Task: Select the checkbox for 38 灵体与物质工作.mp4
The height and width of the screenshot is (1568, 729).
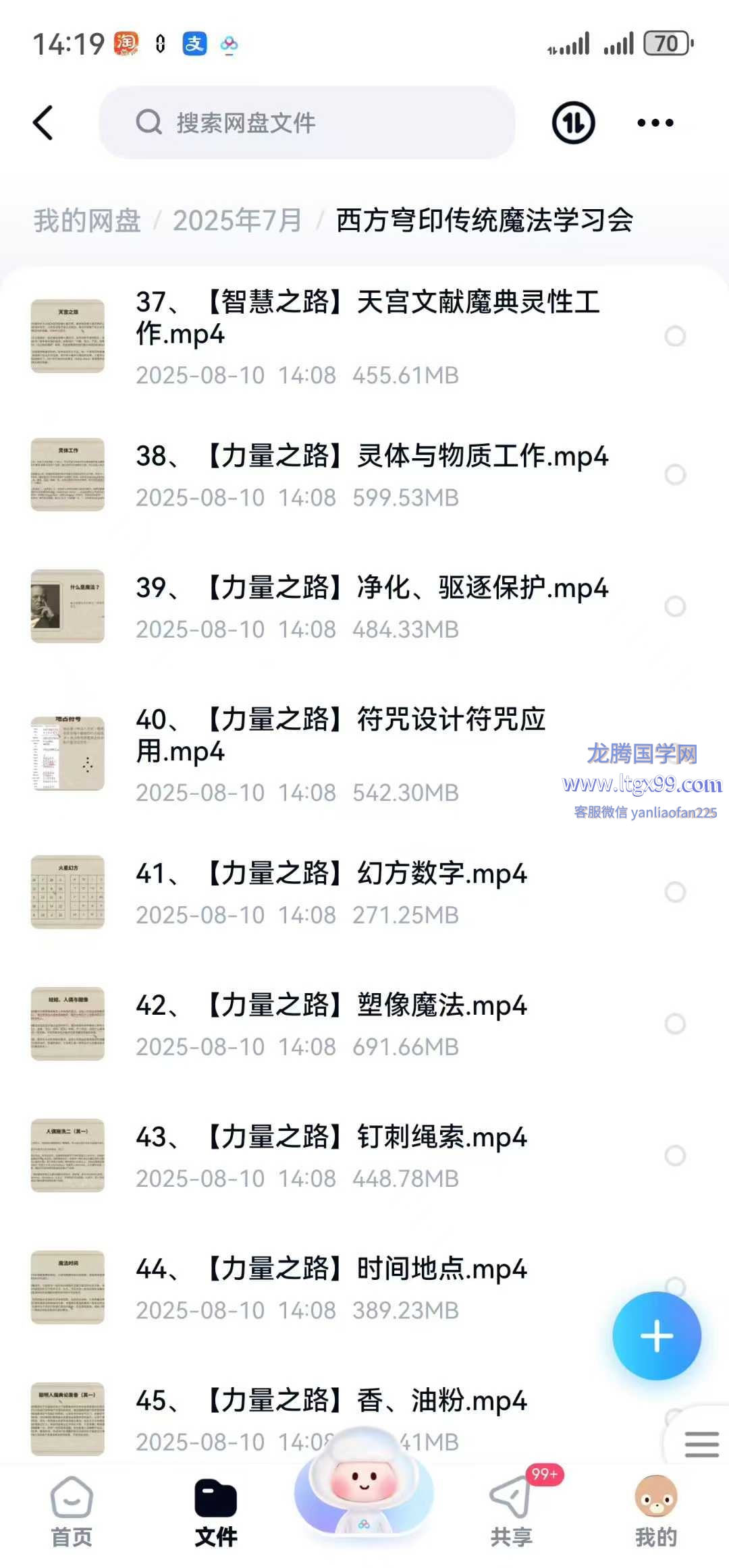Action: (x=675, y=474)
